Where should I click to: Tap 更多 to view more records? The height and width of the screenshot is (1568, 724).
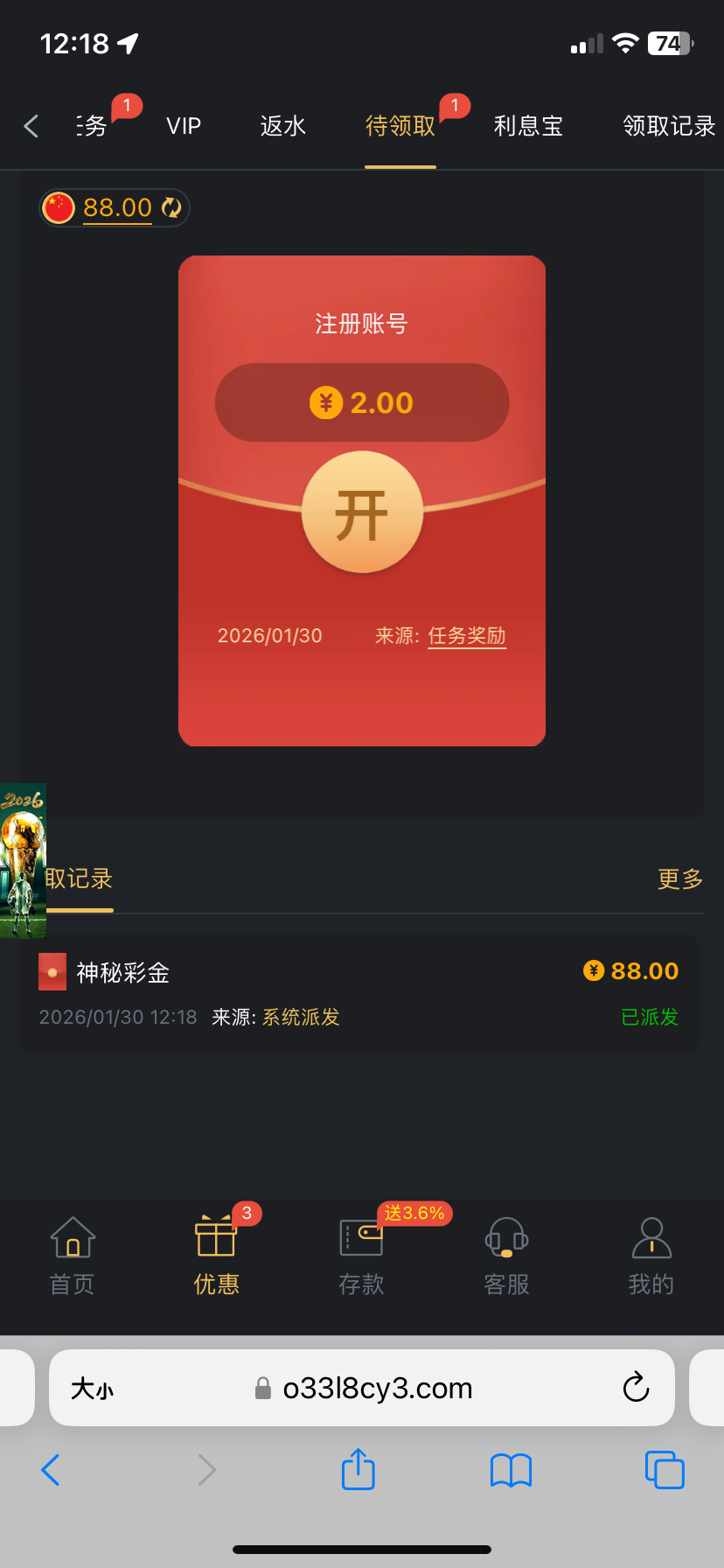coord(680,878)
